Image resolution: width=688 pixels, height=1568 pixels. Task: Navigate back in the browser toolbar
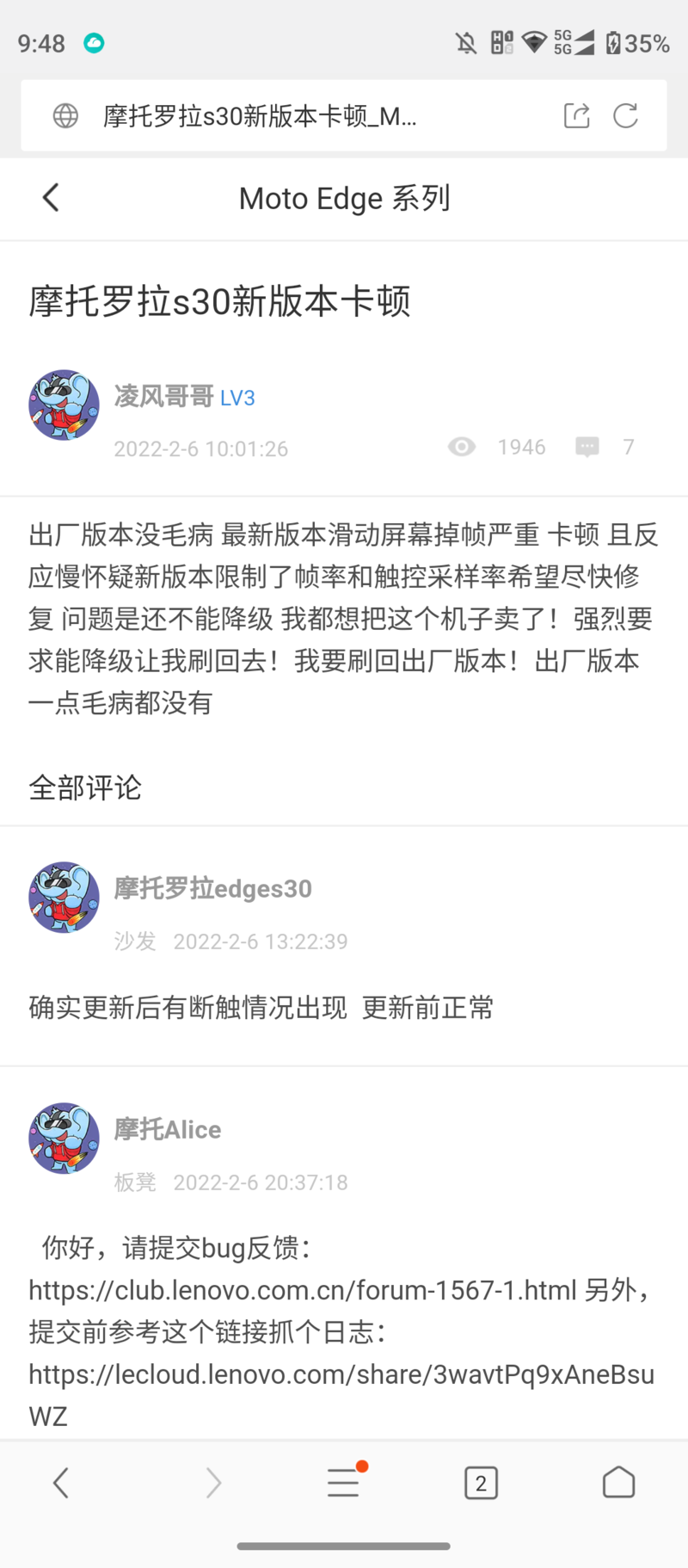(x=60, y=1483)
